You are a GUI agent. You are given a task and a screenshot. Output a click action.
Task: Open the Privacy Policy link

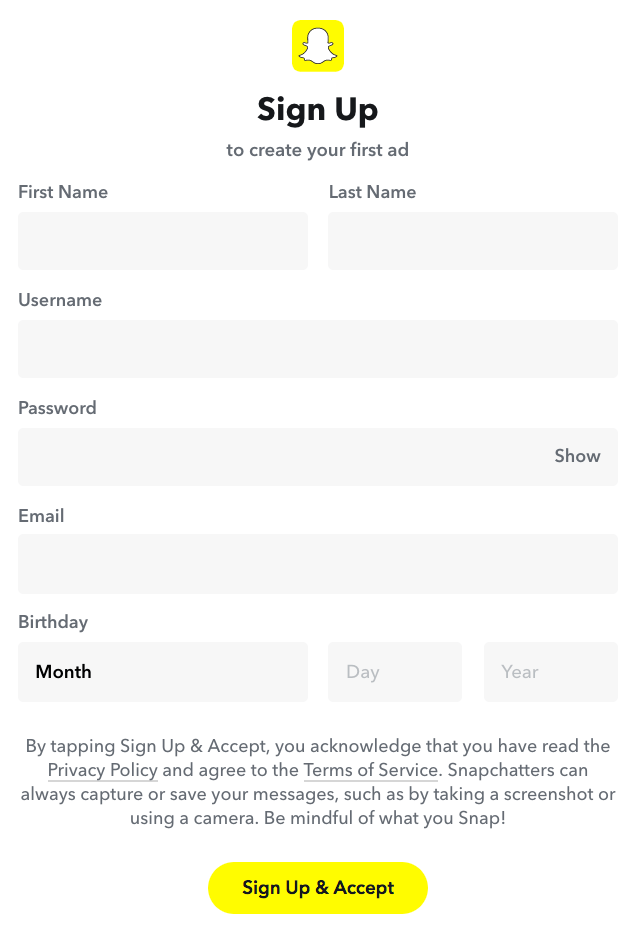103,770
